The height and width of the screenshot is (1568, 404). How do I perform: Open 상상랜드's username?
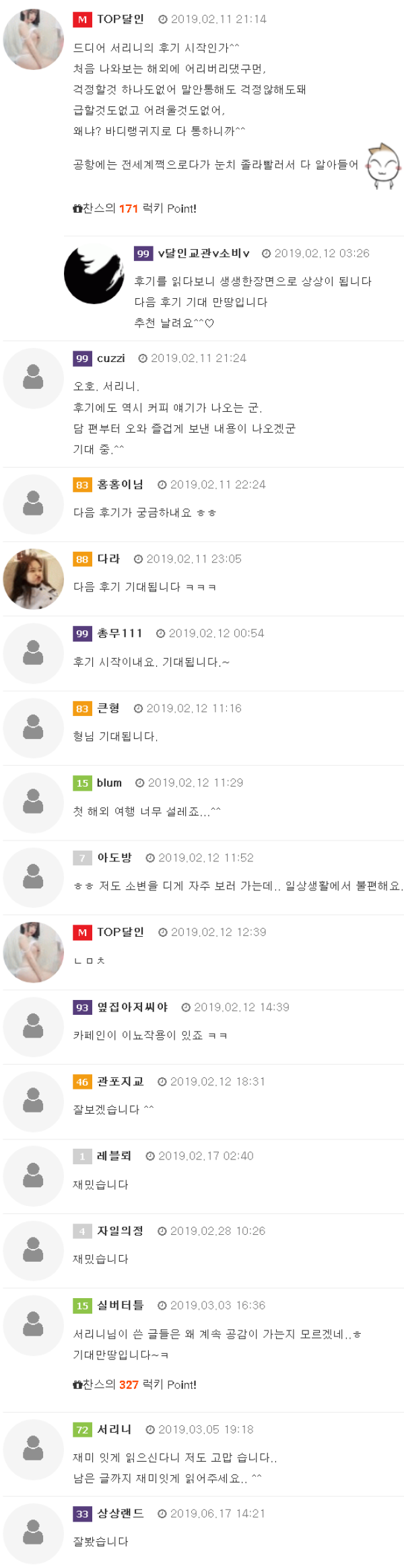pos(120,1513)
